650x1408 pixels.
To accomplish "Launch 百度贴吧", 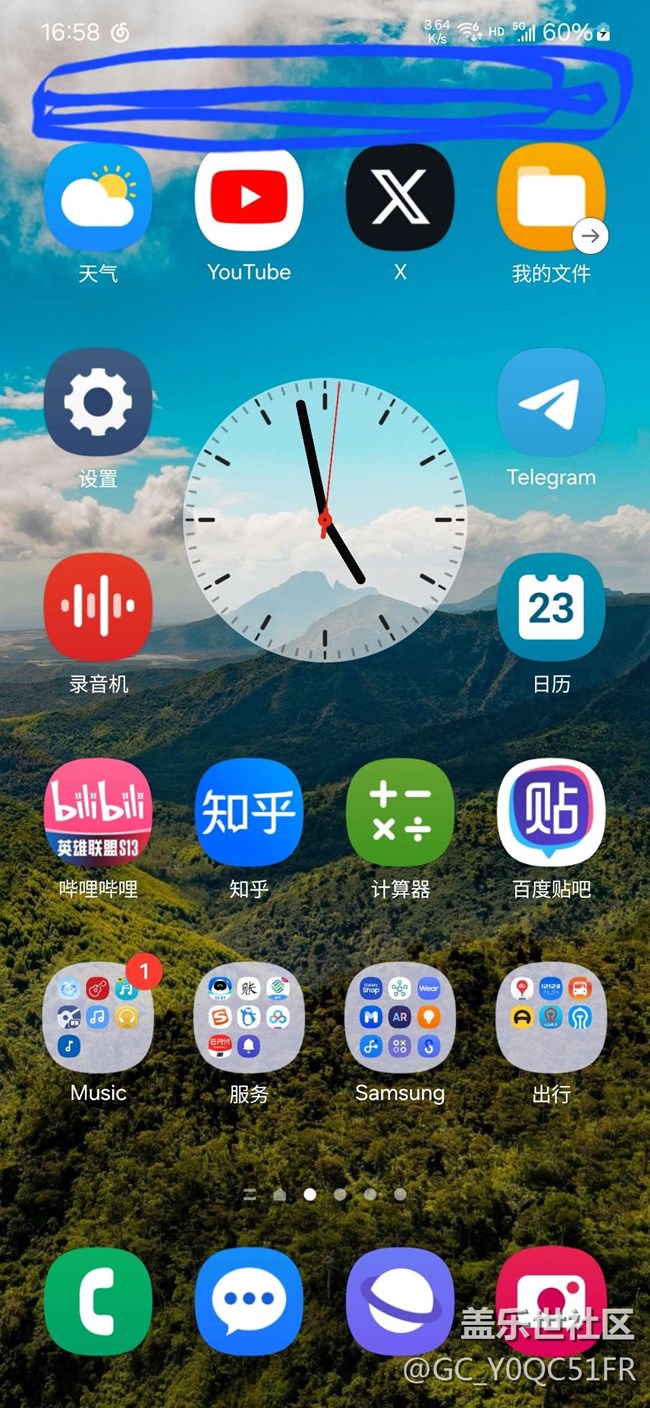I will pyautogui.click(x=551, y=812).
